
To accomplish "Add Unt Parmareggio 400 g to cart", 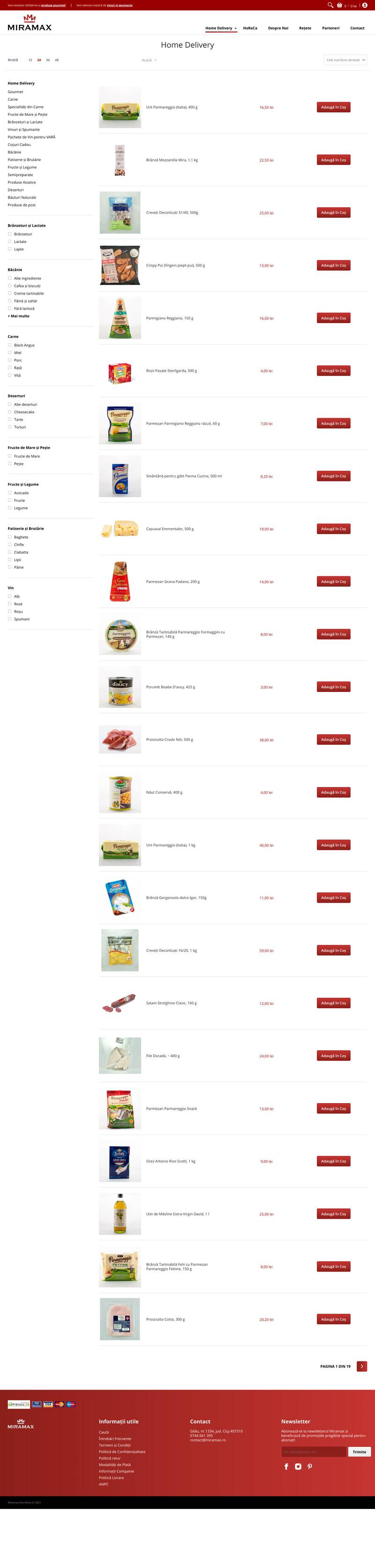I will click(x=333, y=107).
